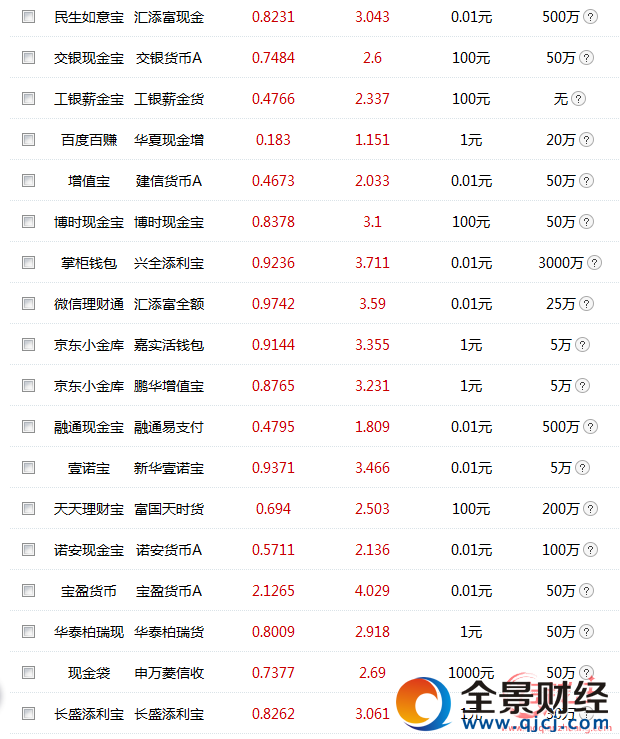Tap the question mark beside 20万 for 百度百赚
The width and height of the screenshot is (620, 739).
point(587,140)
